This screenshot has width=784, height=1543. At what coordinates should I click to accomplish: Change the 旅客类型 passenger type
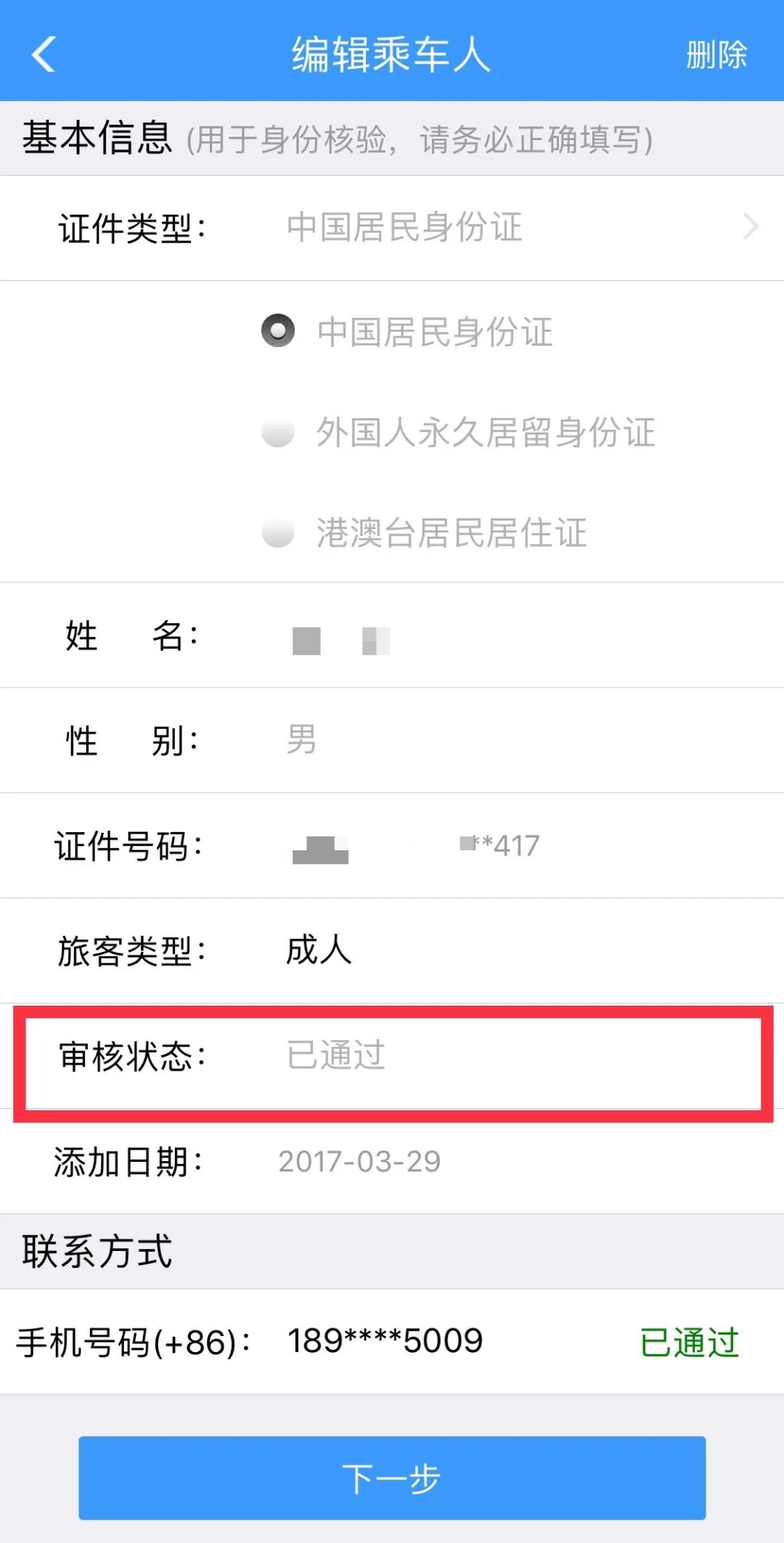pos(319,950)
